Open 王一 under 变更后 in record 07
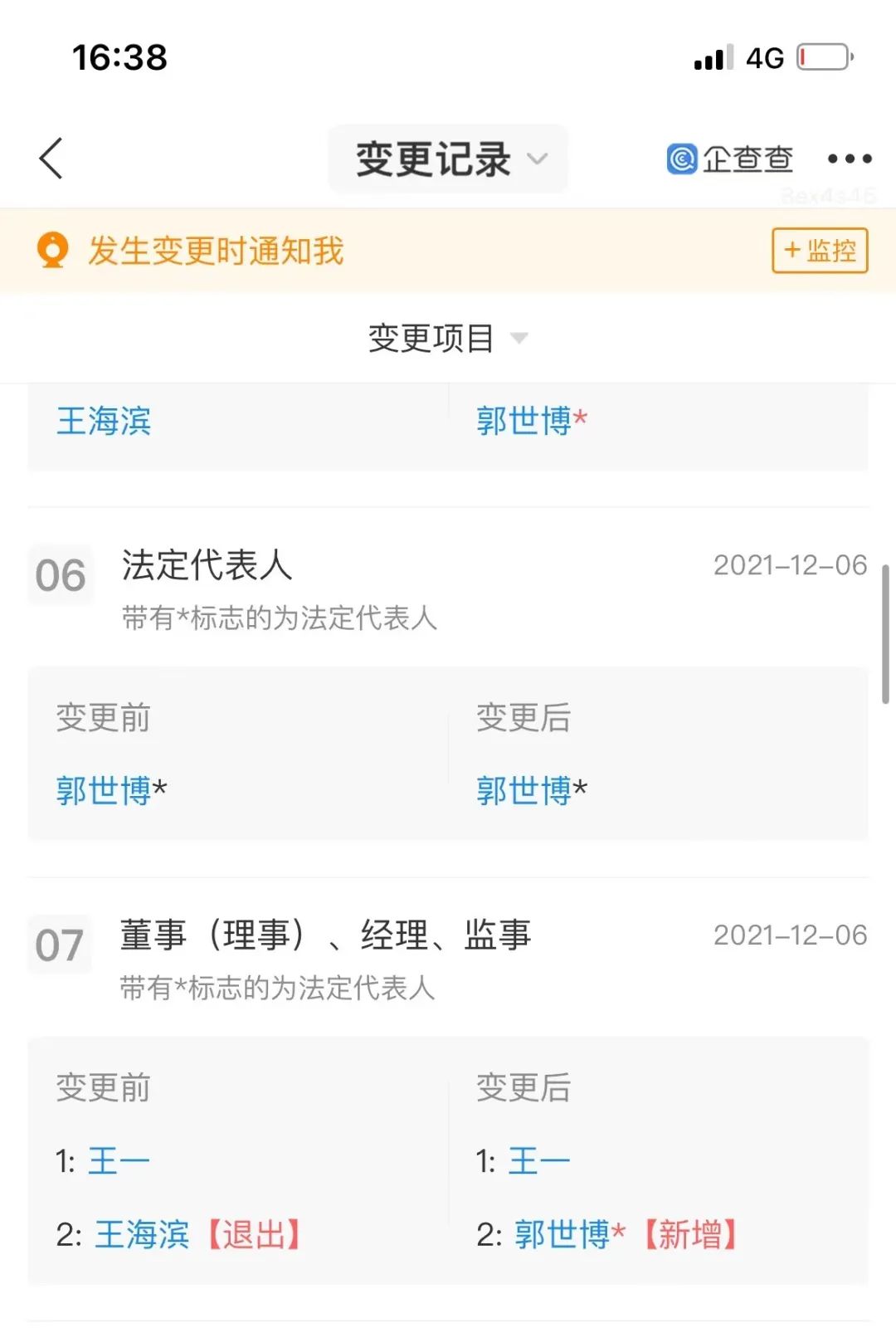The image size is (896, 1333). (538, 1161)
